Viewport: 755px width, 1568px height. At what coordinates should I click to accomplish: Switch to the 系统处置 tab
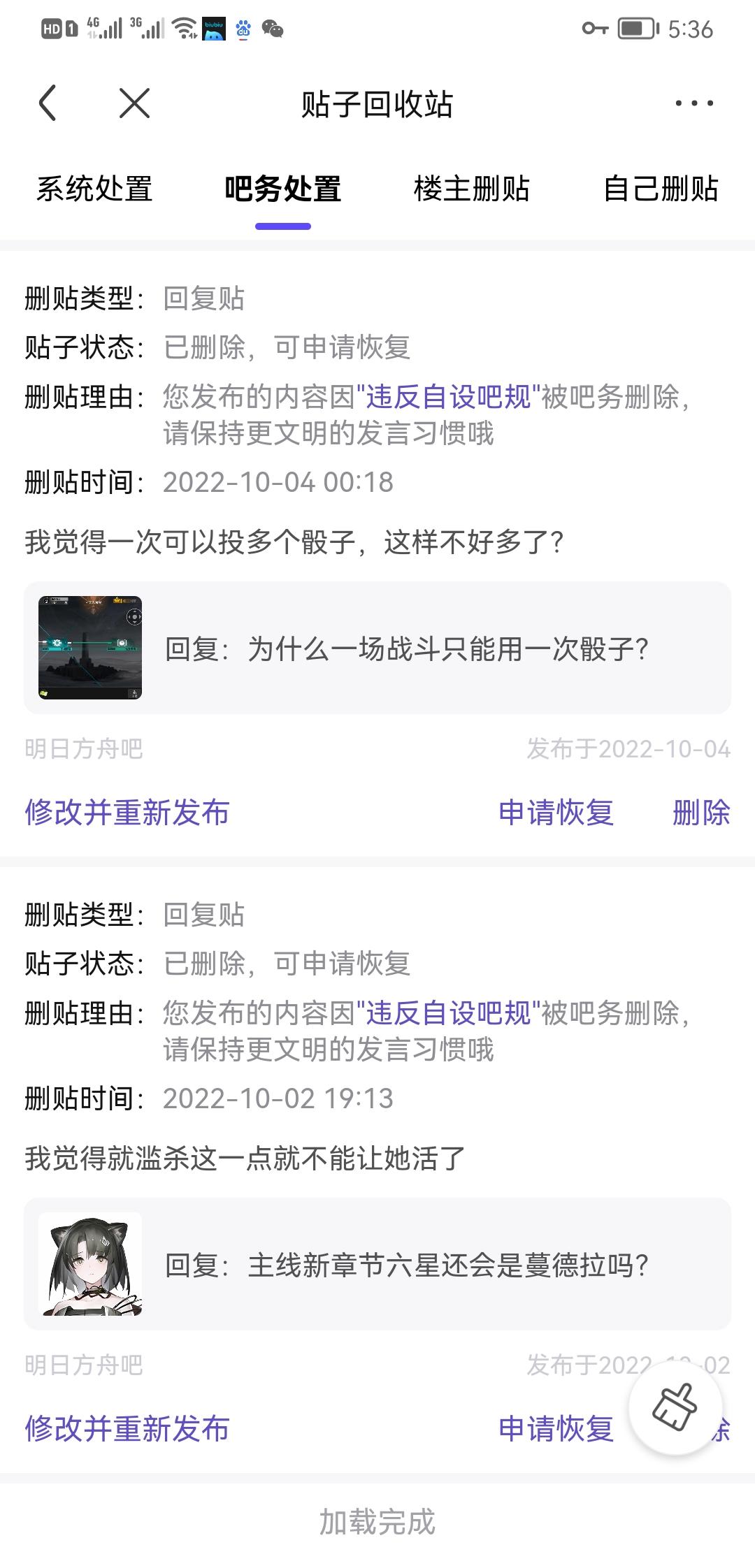(94, 189)
